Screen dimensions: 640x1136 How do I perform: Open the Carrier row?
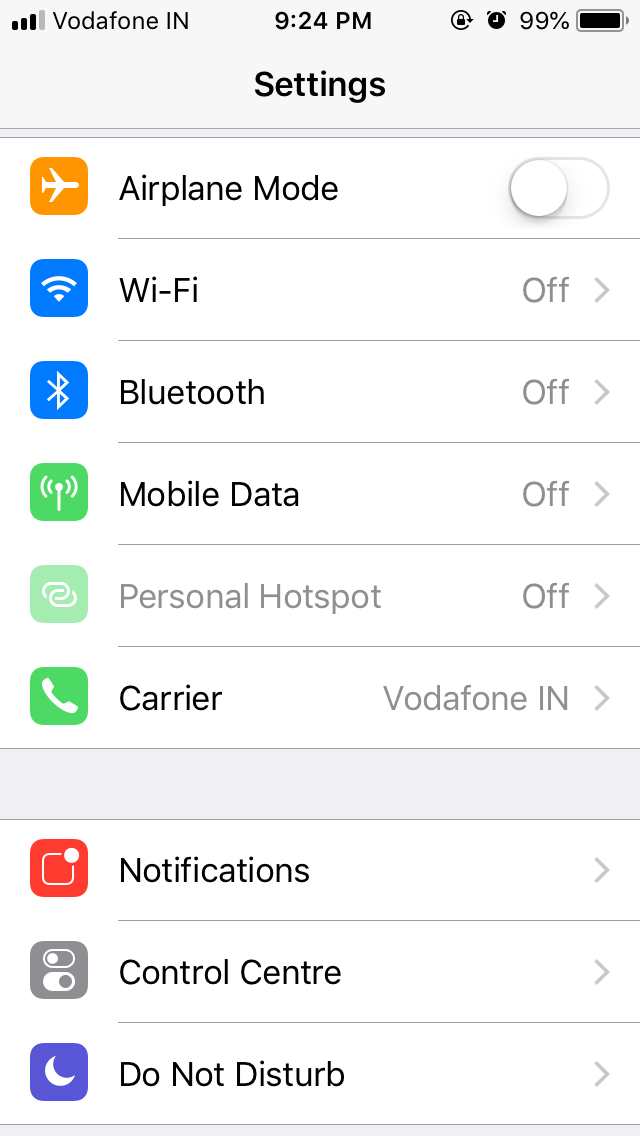click(320, 698)
